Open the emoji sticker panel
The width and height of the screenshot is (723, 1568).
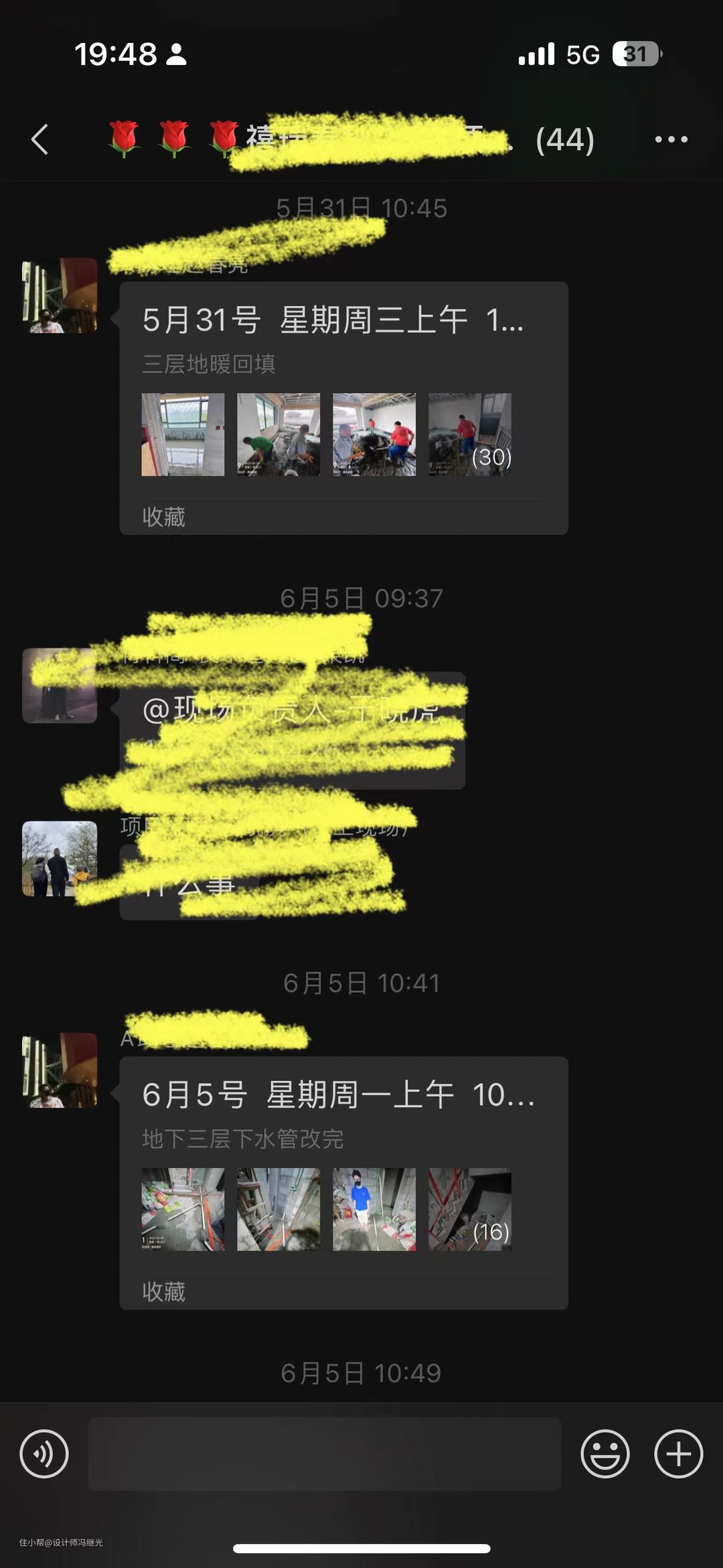[605, 1453]
